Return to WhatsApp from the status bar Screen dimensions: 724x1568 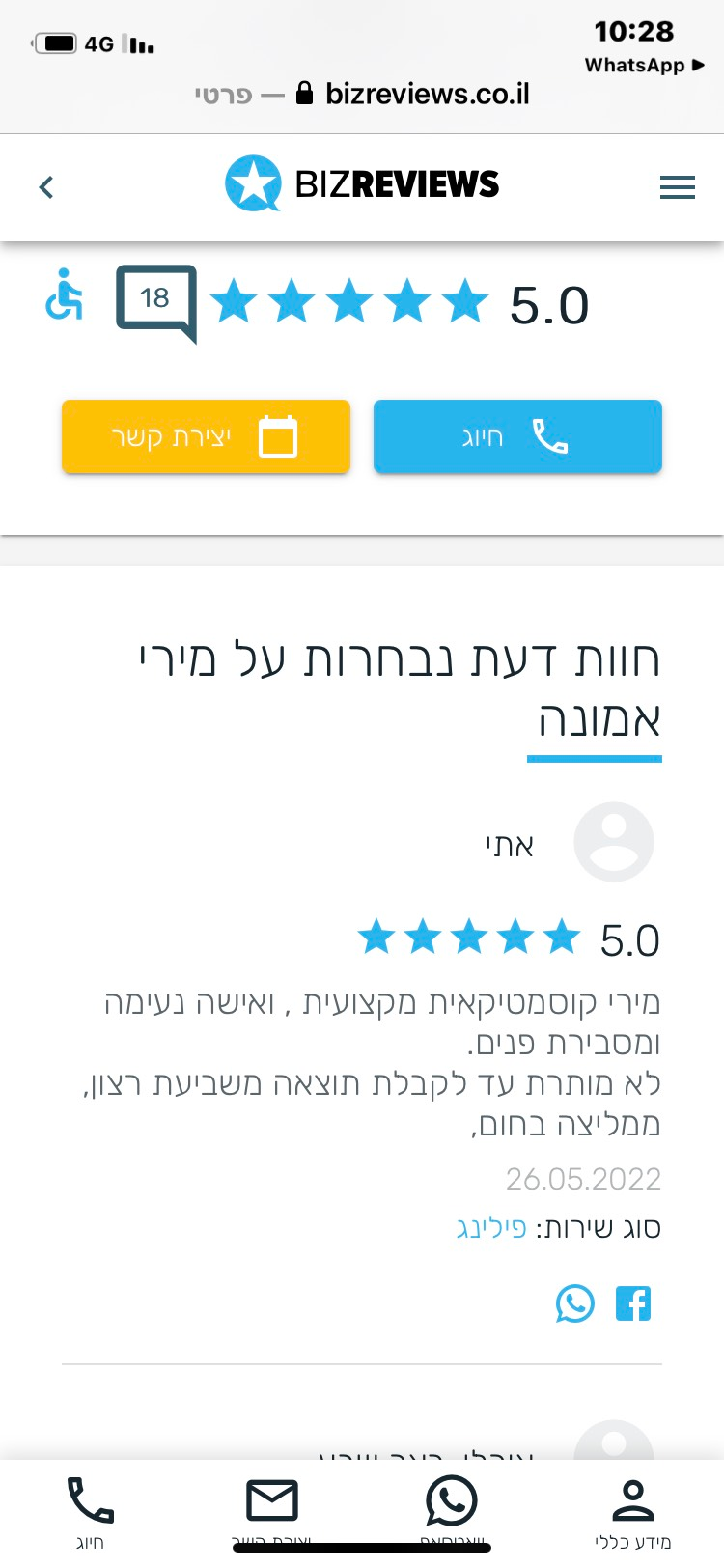644,66
